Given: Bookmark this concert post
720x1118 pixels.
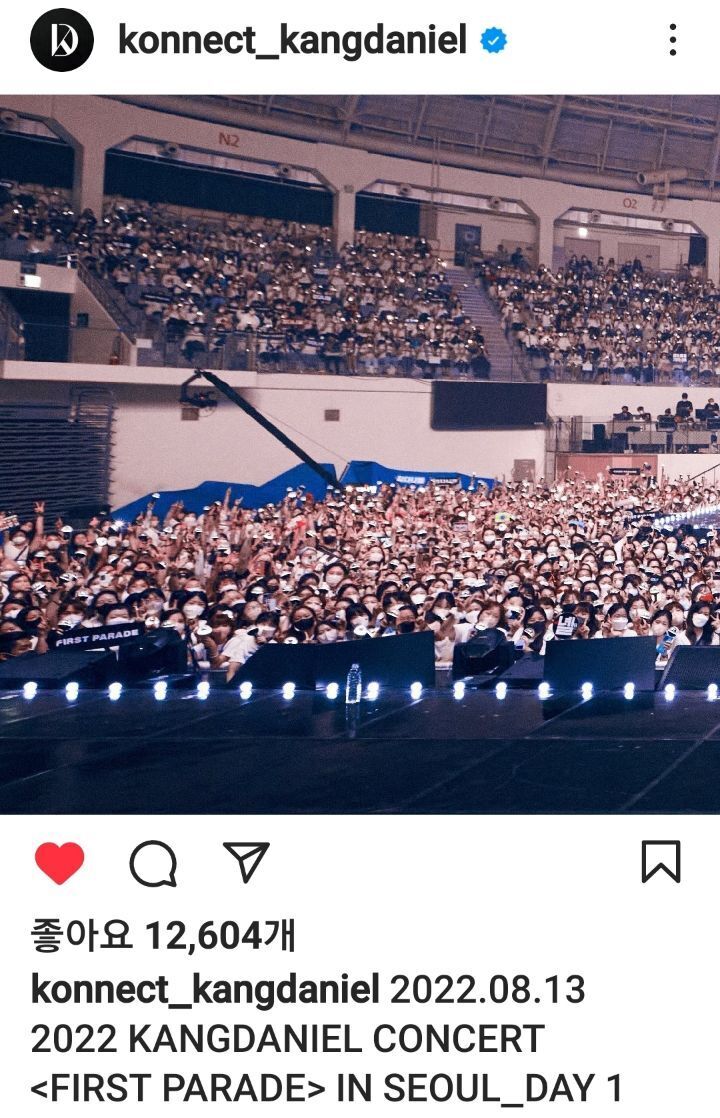Looking at the screenshot, I should (x=660, y=862).
